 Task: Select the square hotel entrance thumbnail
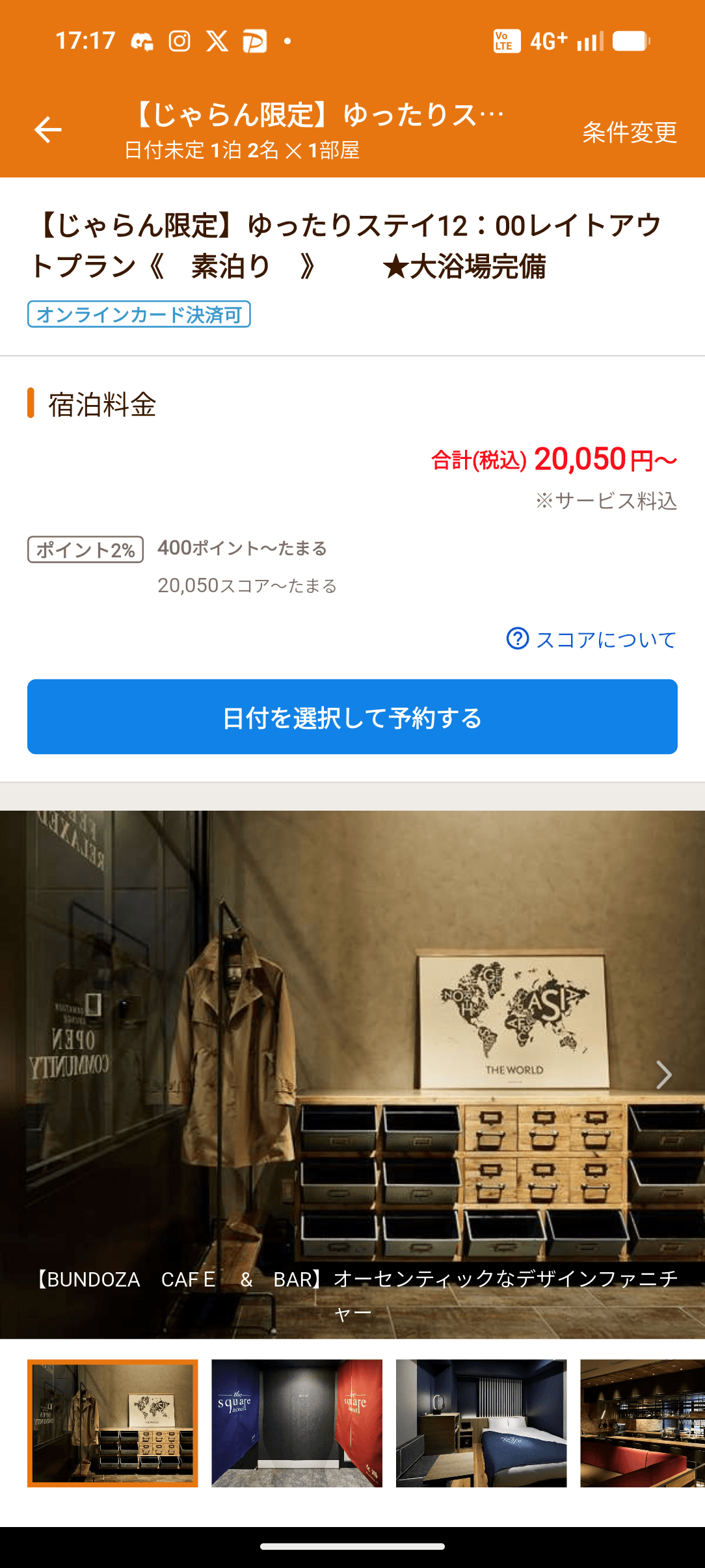click(x=297, y=1423)
